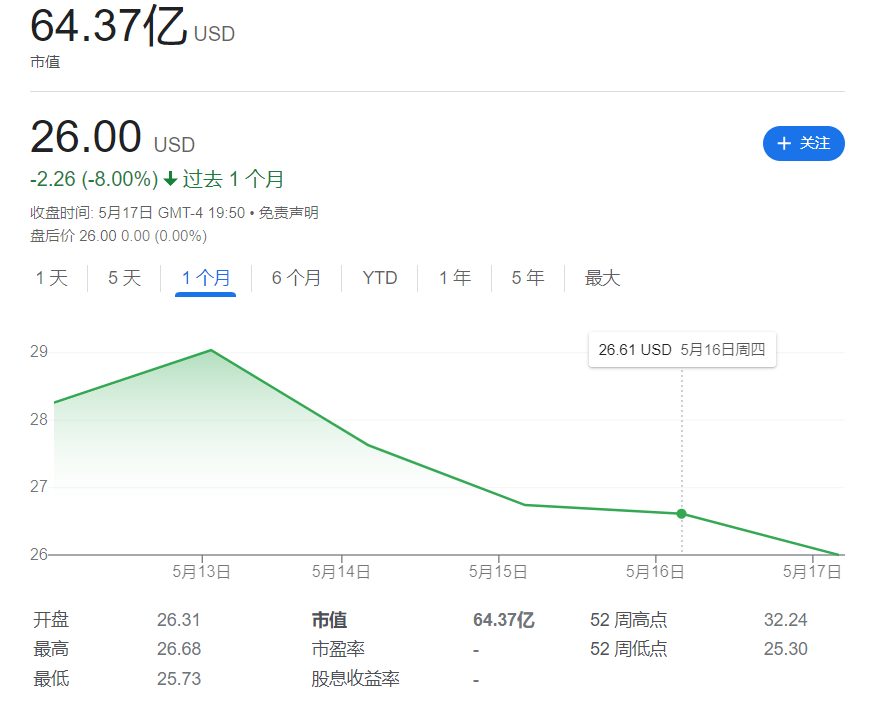View the 5 年 chart
The width and height of the screenshot is (880, 706).
point(528,278)
